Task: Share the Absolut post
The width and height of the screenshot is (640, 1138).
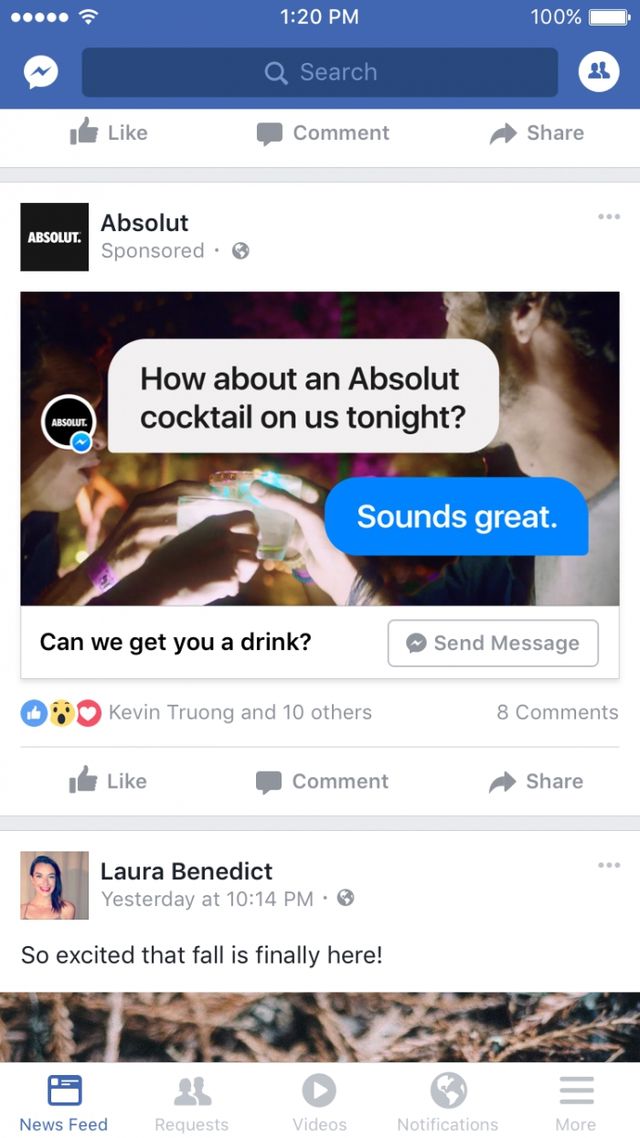Action: pos(536,781)
